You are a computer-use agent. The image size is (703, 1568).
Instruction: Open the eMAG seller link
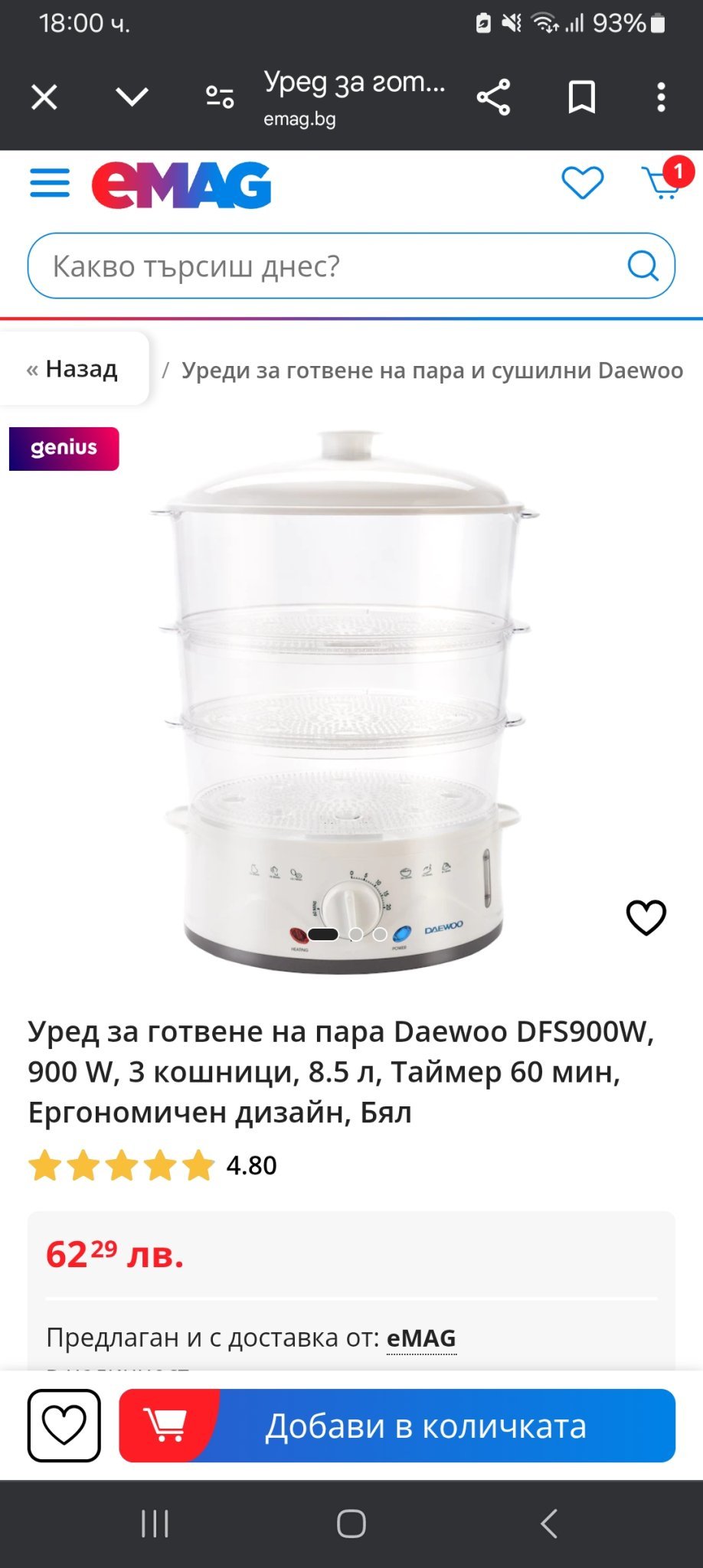click(x=421, y=1338)
